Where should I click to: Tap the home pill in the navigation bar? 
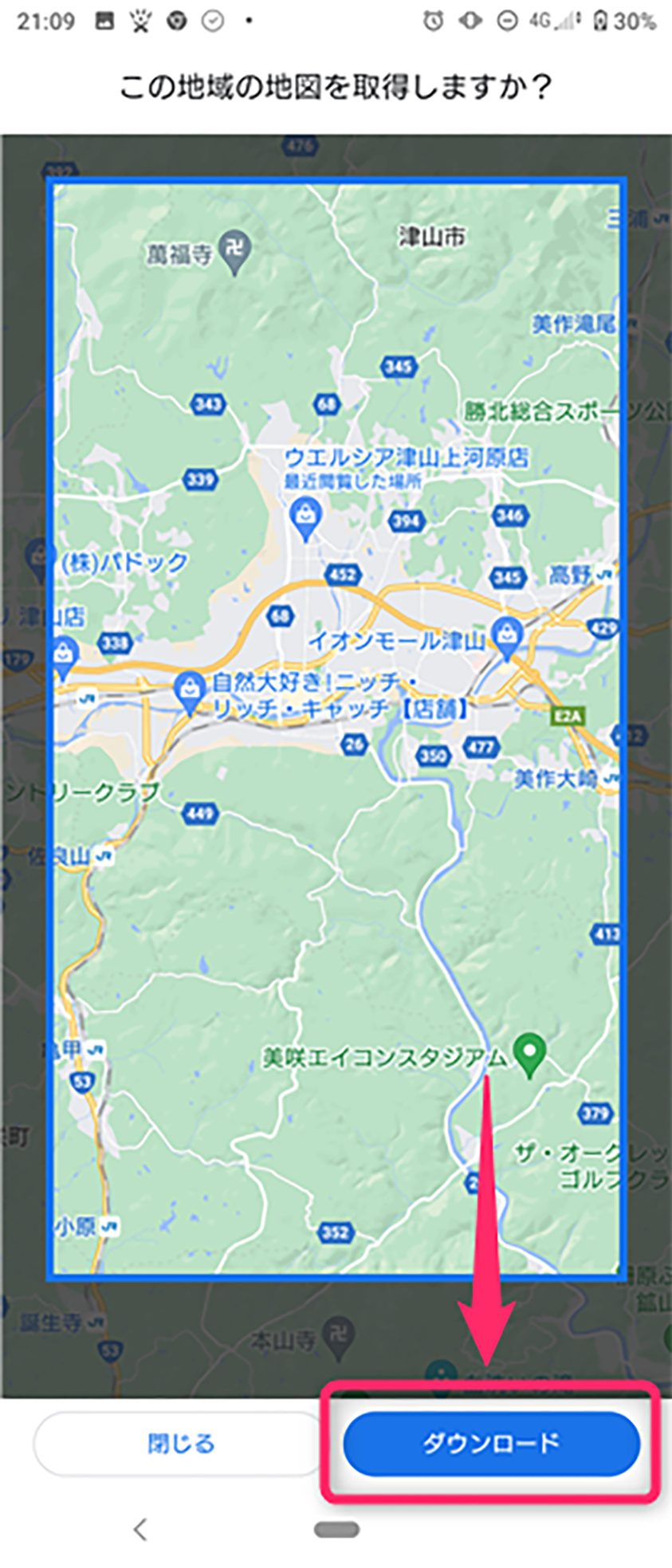[x=336, y=1529]
